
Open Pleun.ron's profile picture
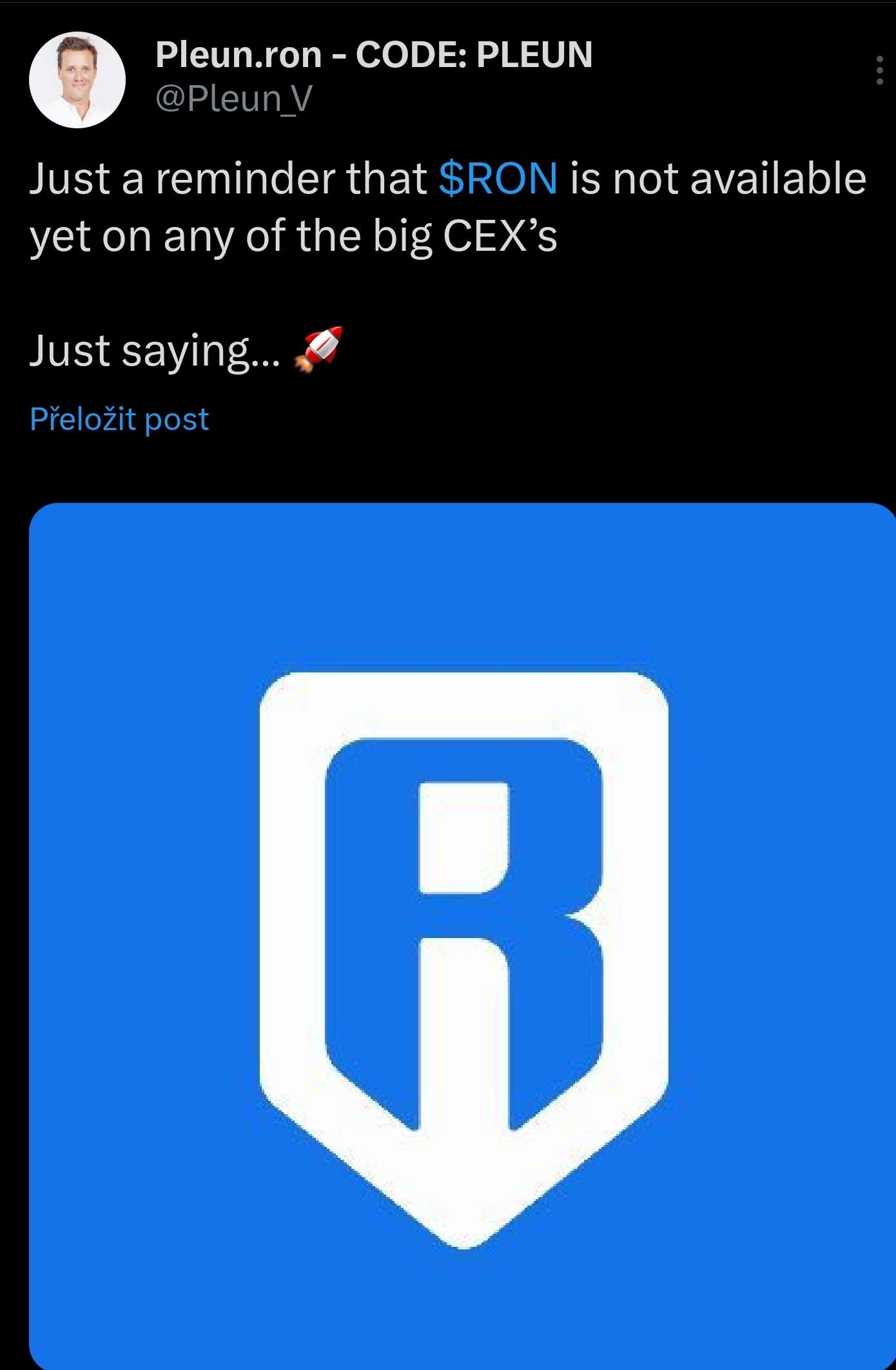pos(77,80)
